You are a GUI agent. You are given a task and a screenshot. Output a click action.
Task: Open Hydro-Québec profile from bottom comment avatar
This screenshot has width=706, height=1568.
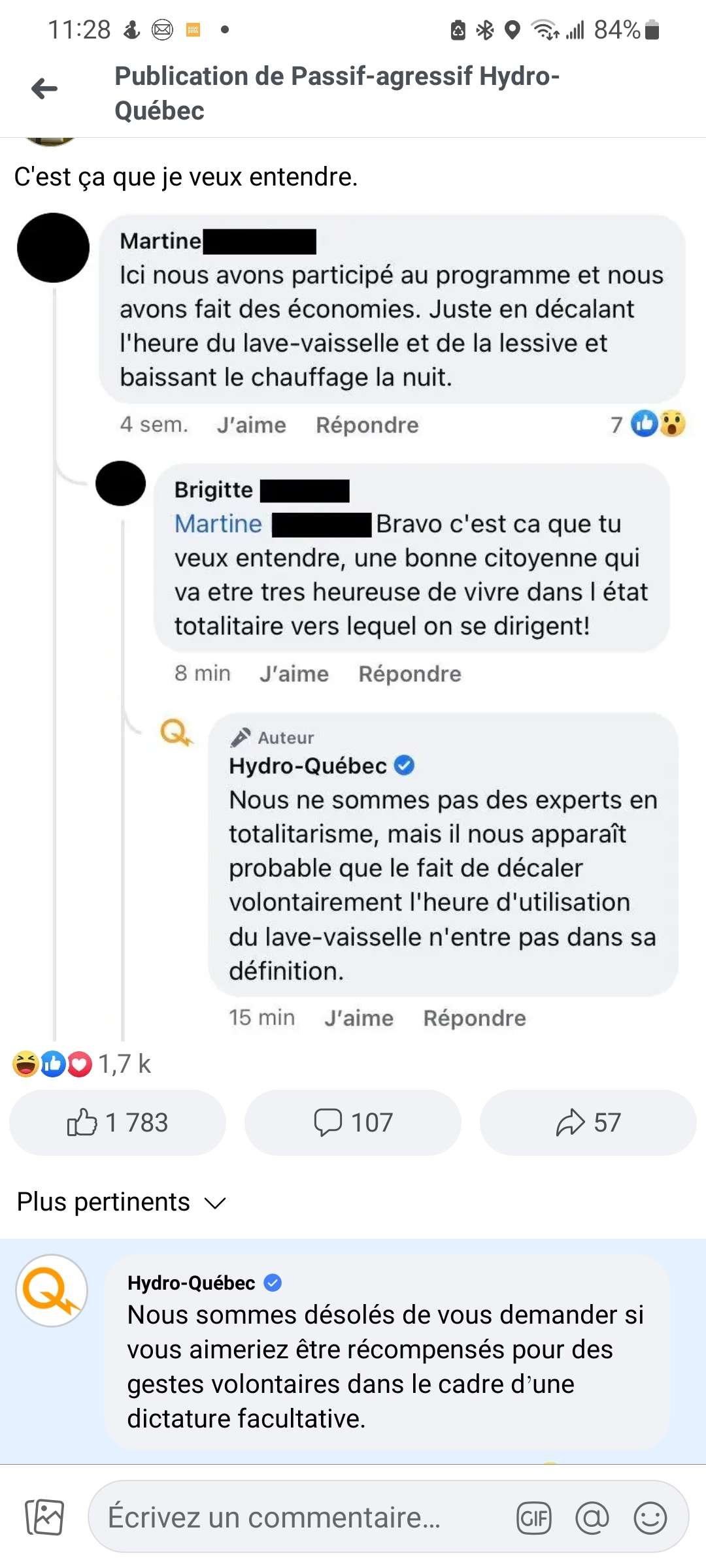coord(52,1290)
